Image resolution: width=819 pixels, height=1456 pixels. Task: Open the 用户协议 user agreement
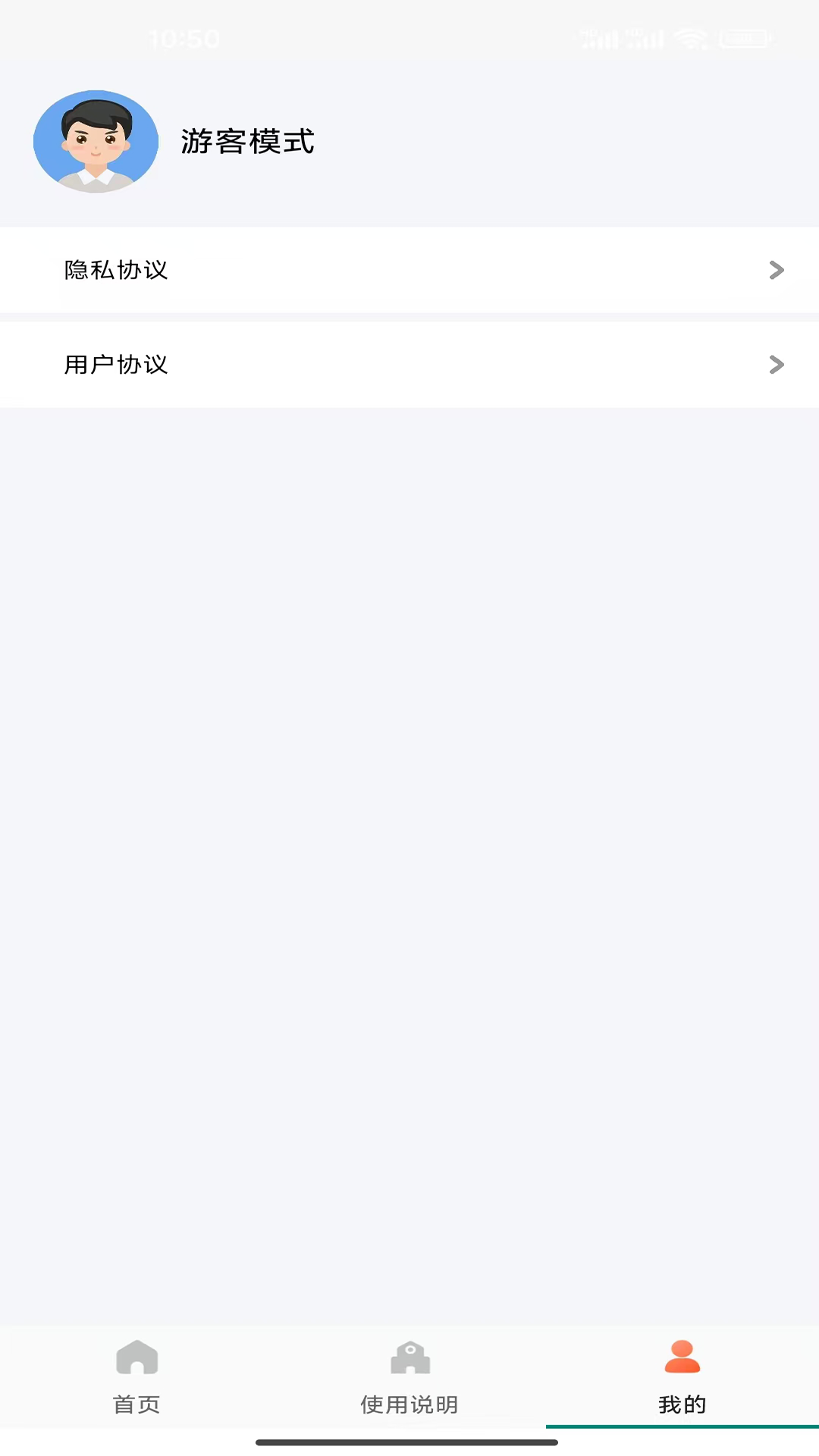(x=115, y=365)
